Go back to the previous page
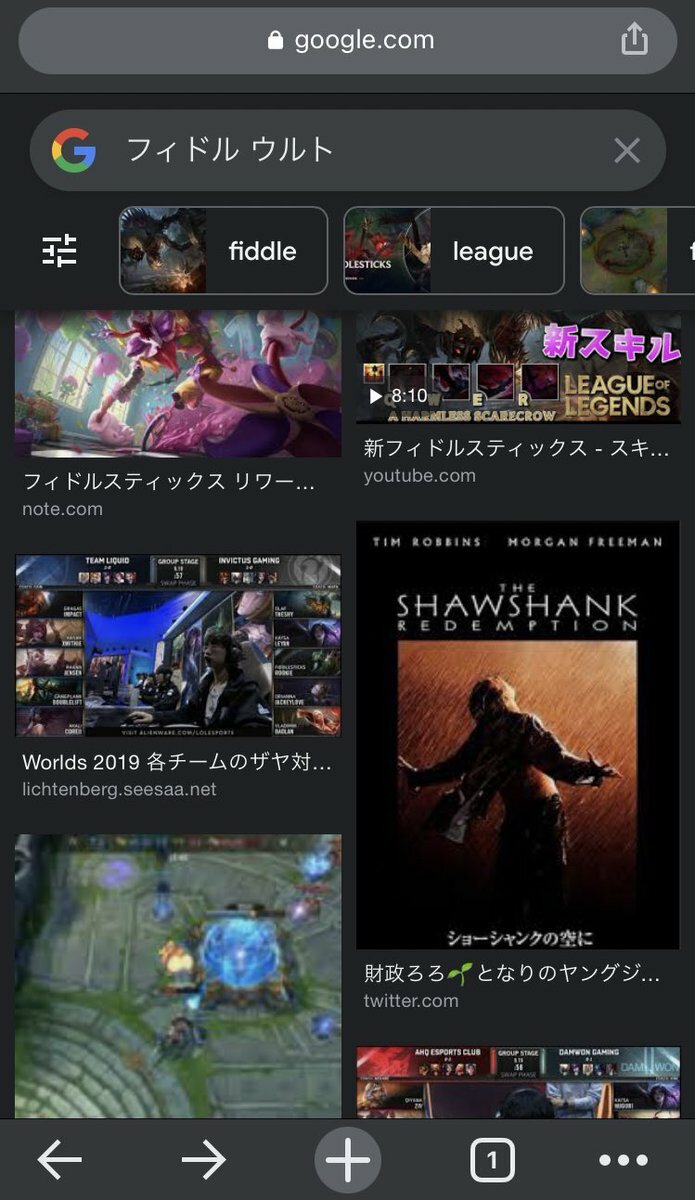 coord(60,1161)
